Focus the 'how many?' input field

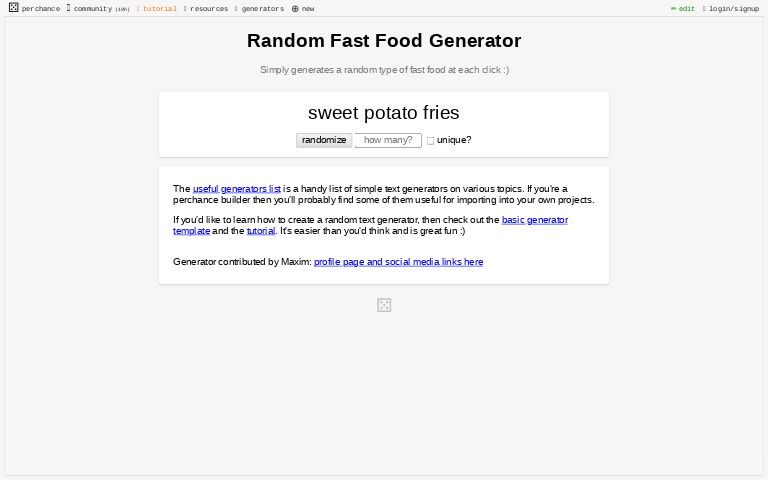(388, 140)
